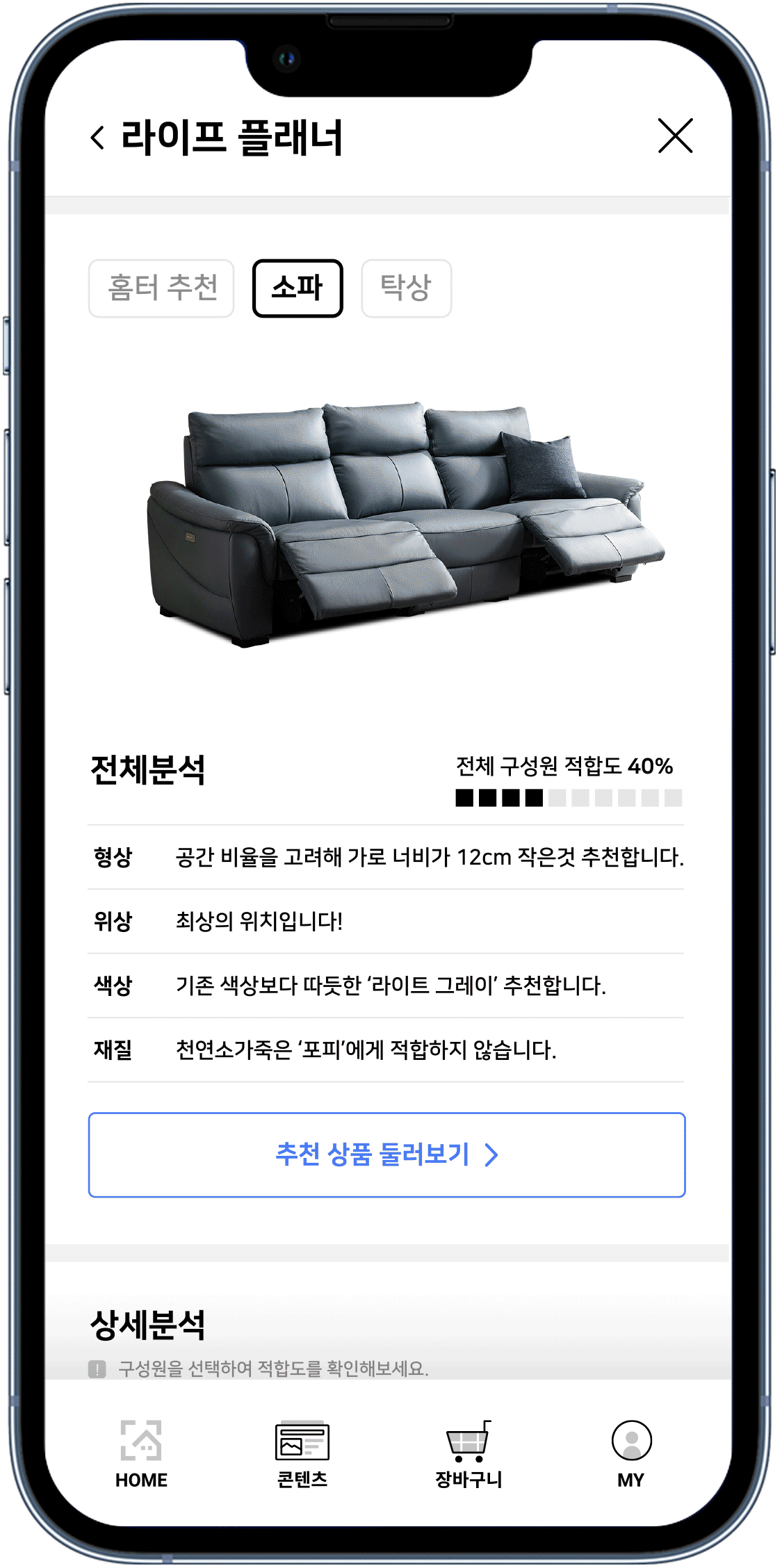The image size is (782, 1568).
Task: Select the 소파 tab
Action: point(298,288)
